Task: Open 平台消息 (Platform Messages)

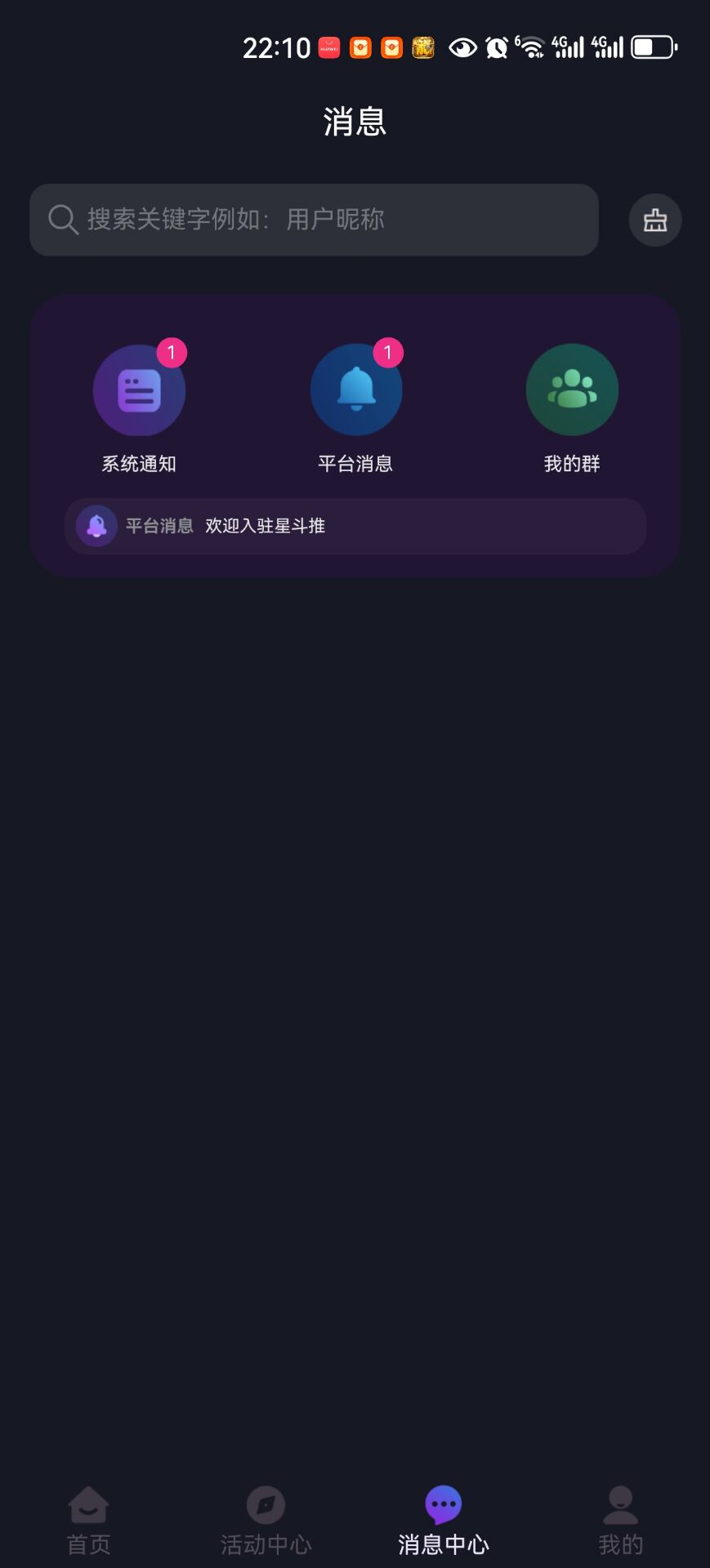Action: click(x=356, y=390)
